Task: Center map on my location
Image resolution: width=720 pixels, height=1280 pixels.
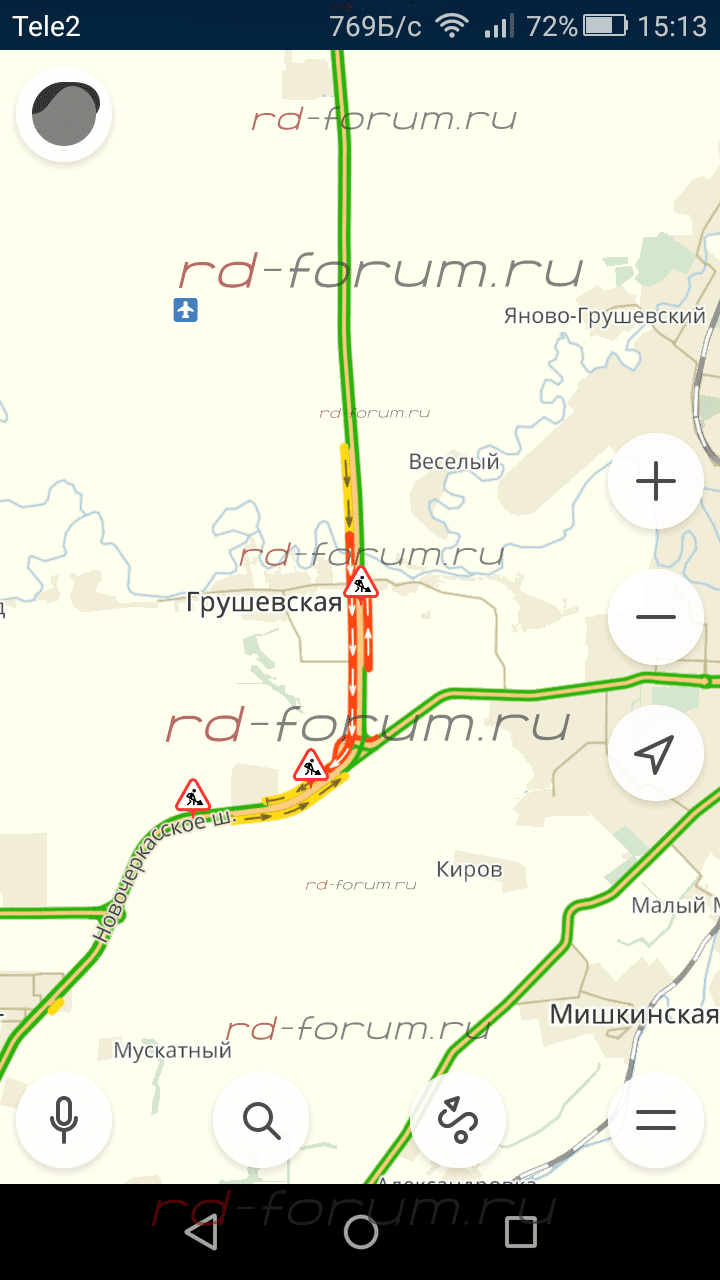Action: point(656,753)
